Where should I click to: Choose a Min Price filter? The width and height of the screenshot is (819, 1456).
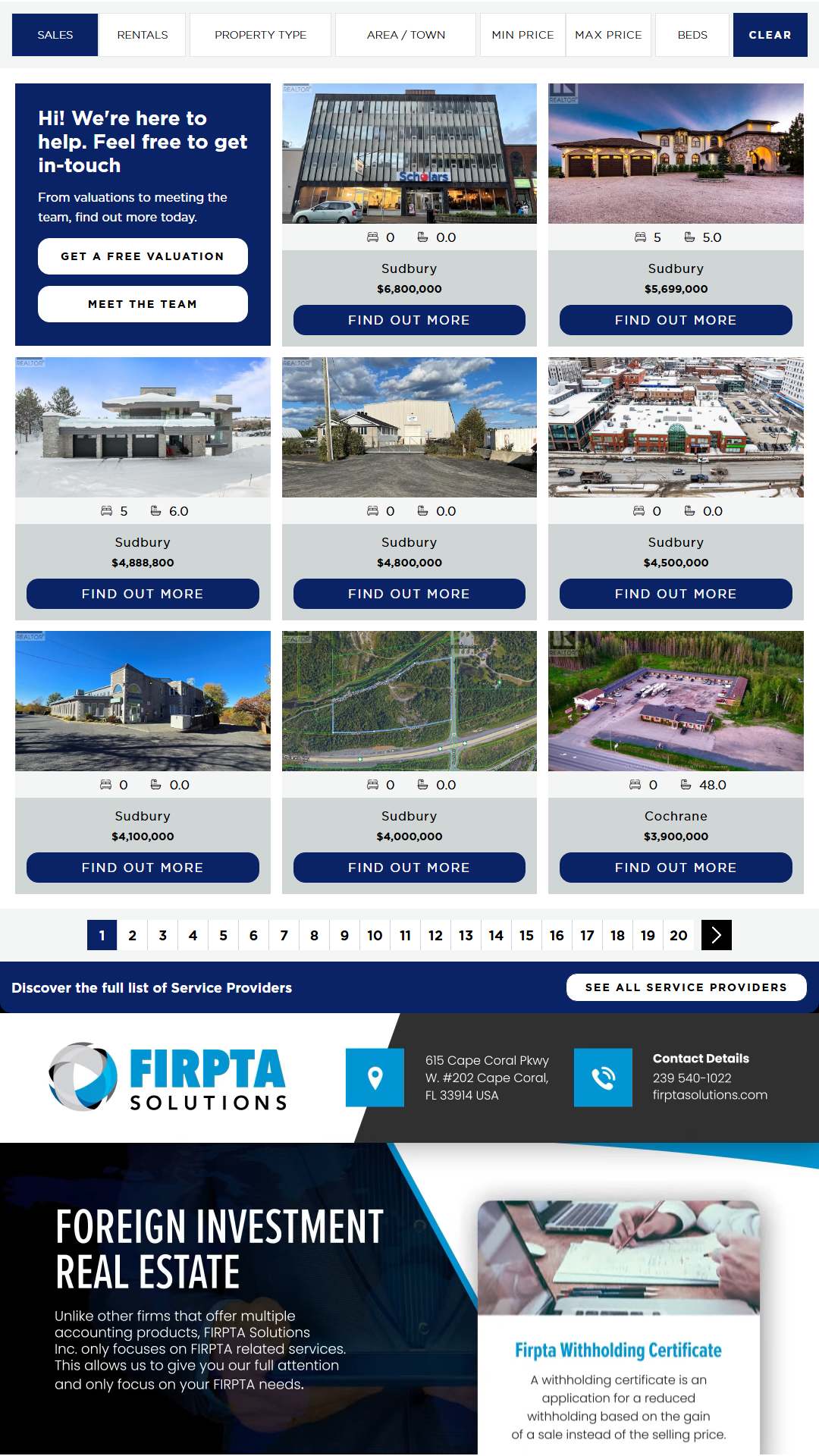(x=522, y=35)
